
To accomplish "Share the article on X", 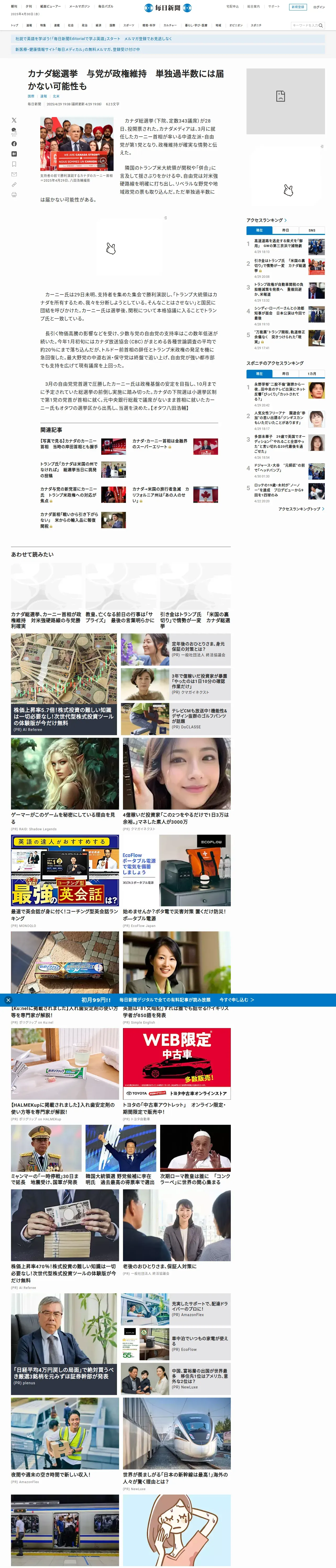I will point(14,120).
